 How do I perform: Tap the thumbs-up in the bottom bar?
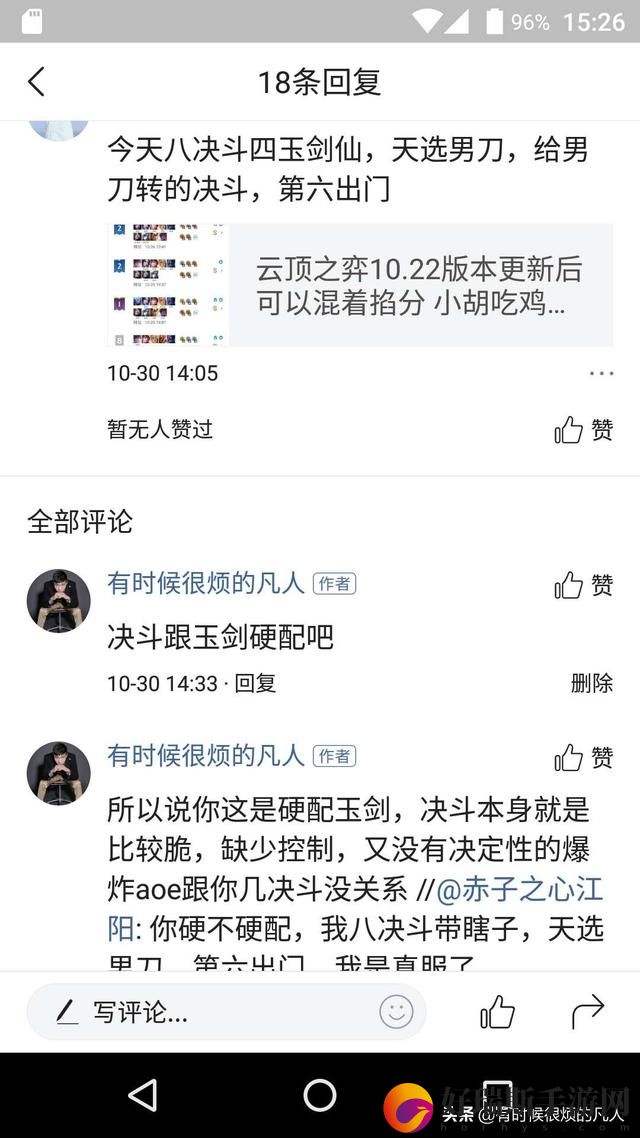pos(497,1012)
